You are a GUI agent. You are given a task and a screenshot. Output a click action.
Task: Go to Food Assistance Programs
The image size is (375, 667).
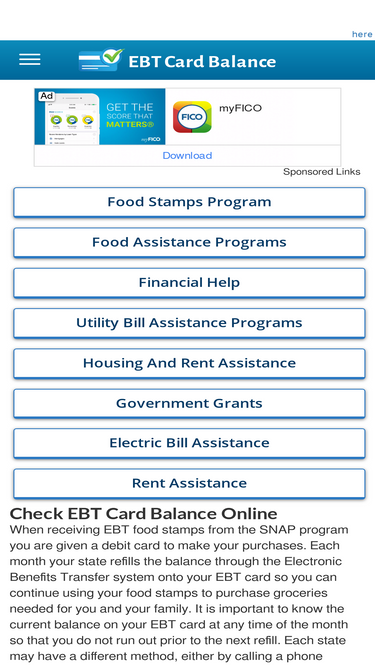pyautogui.click(x=189, y=242)
